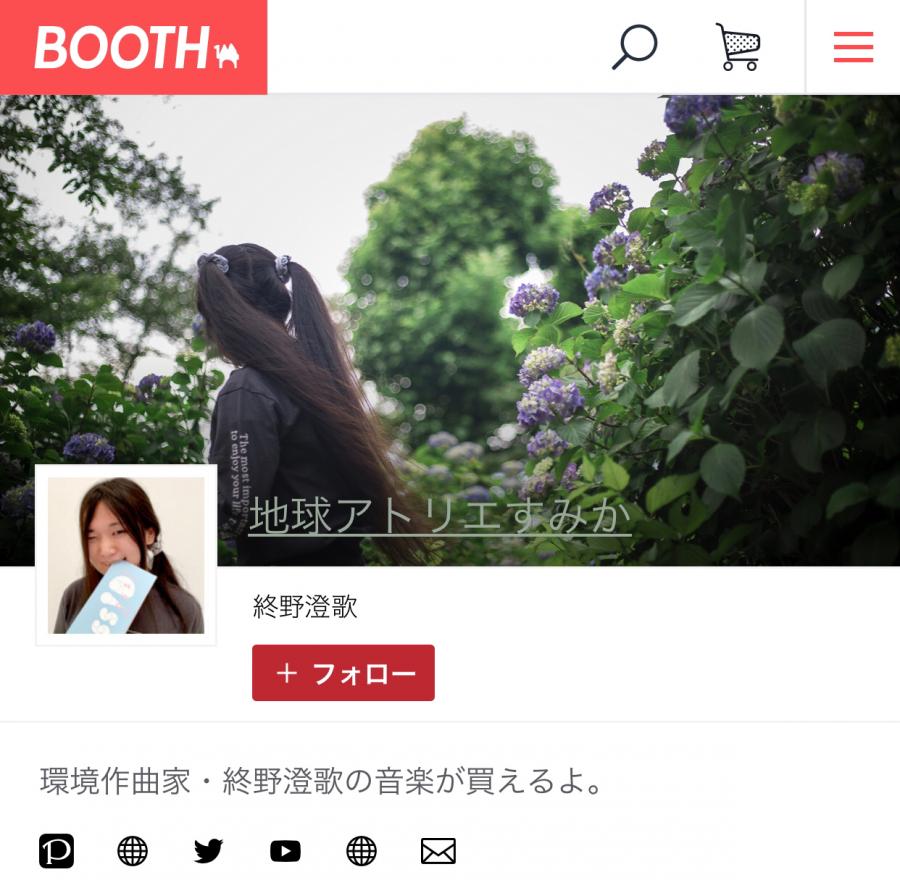Open the search magnifier icon
This screenshot has width=900, height=880.
[634, 47]
